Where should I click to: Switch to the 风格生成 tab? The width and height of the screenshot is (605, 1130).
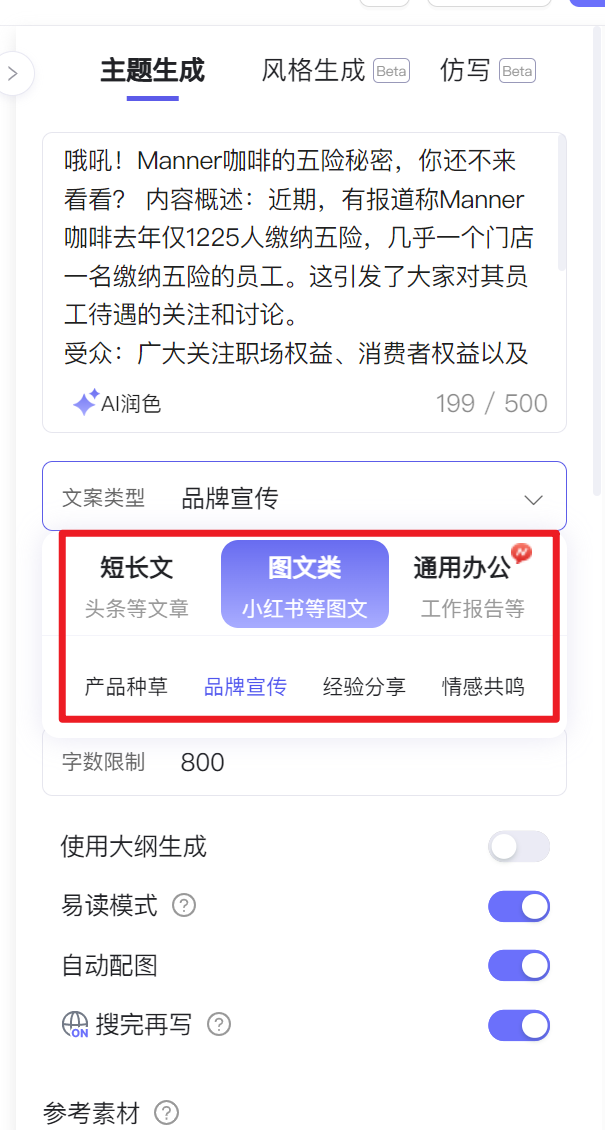coord(313,70)
